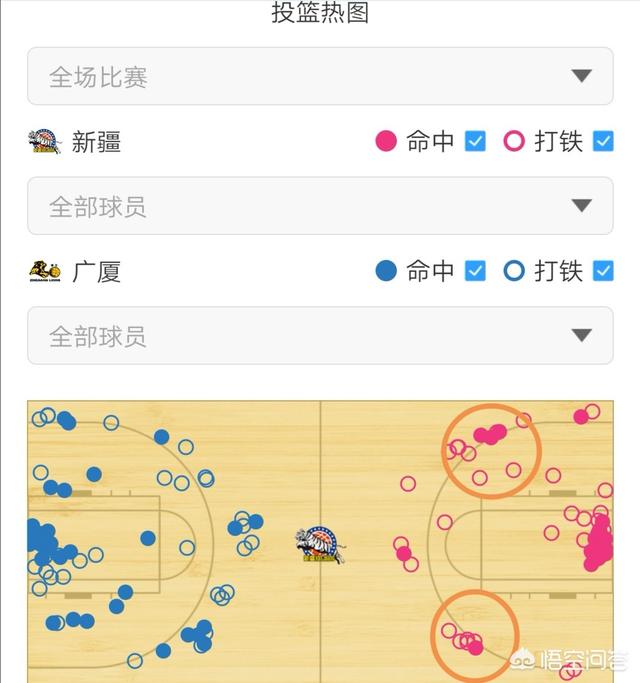Toggle 广厦 打铁 checkbox

tap(603, 270)
